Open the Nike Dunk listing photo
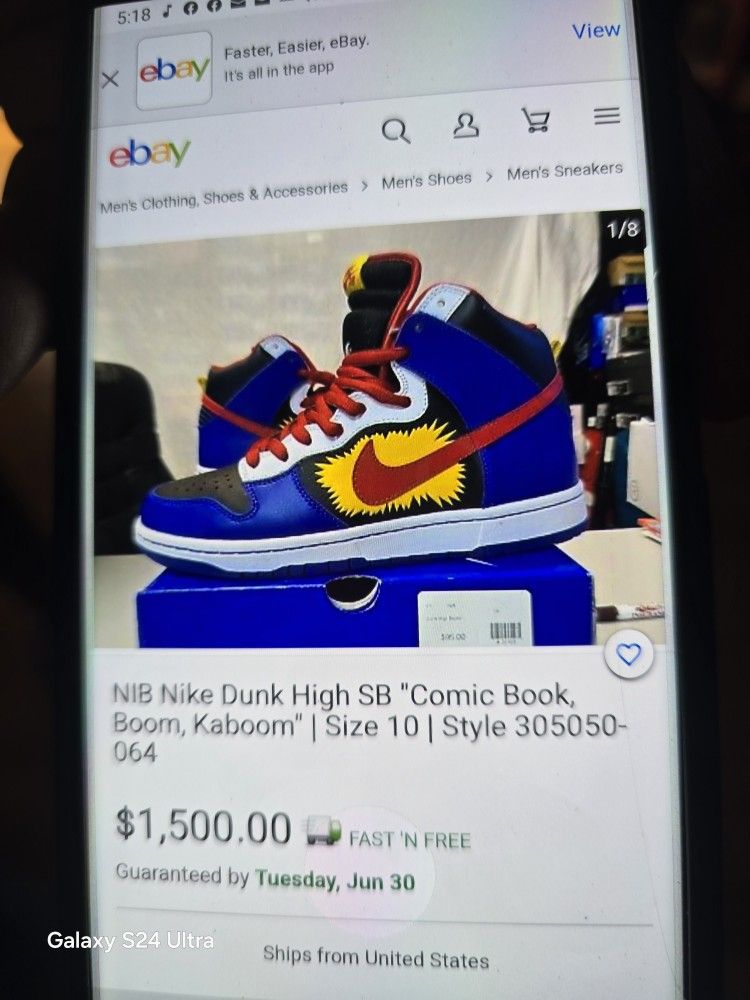This screenshot has height=1000, width=750. click(370, 430)
